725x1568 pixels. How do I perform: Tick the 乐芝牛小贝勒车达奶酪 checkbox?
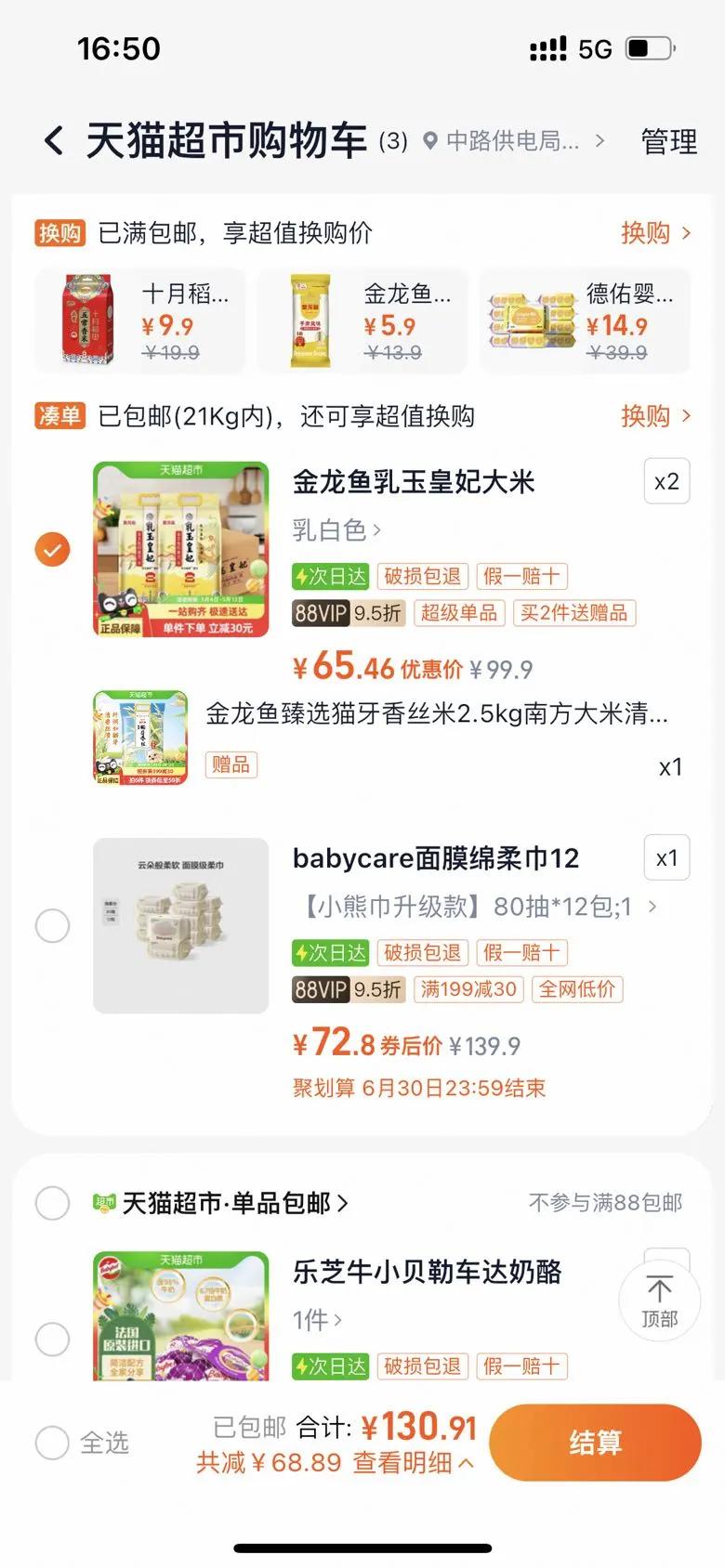[x=52, y=1339]
